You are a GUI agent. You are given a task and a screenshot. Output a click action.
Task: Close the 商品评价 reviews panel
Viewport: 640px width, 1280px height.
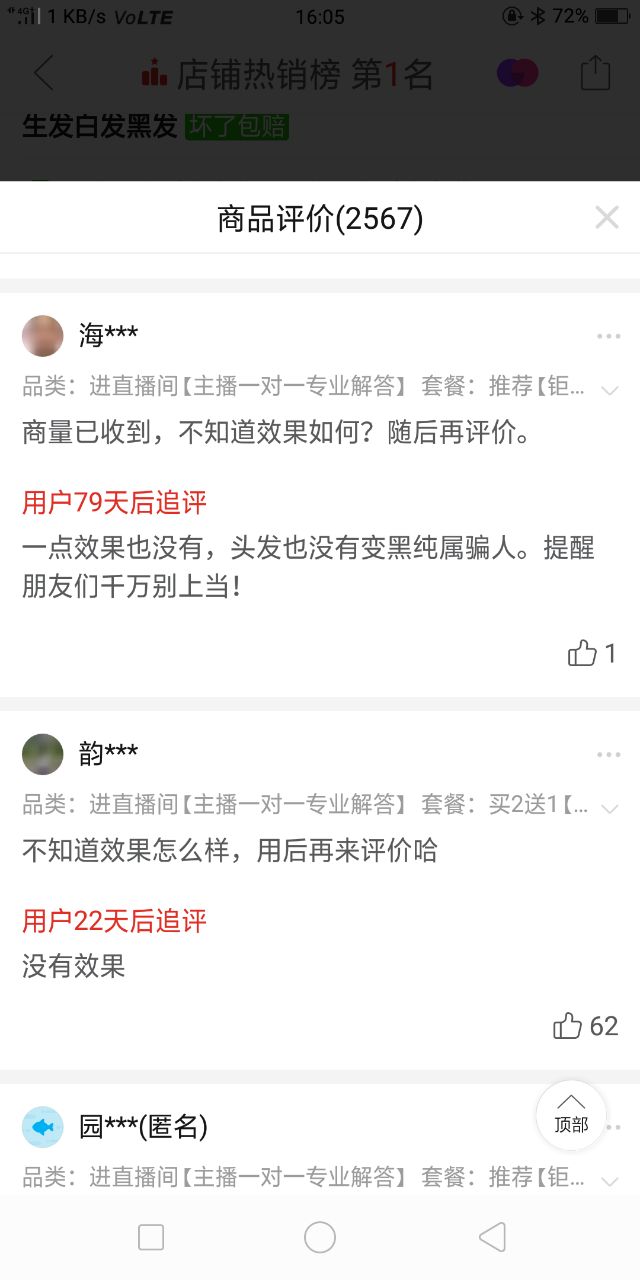(x=607, y=218)
